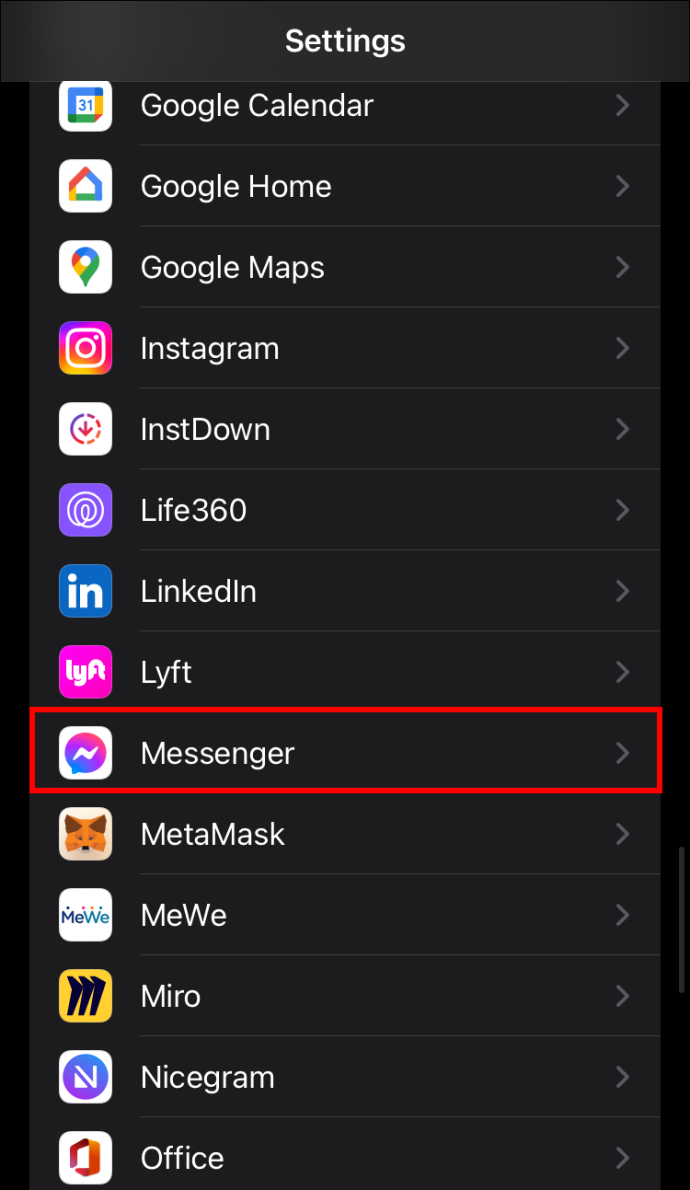Tap the InstDown row

pyautogui.click(x=345, y=429)
